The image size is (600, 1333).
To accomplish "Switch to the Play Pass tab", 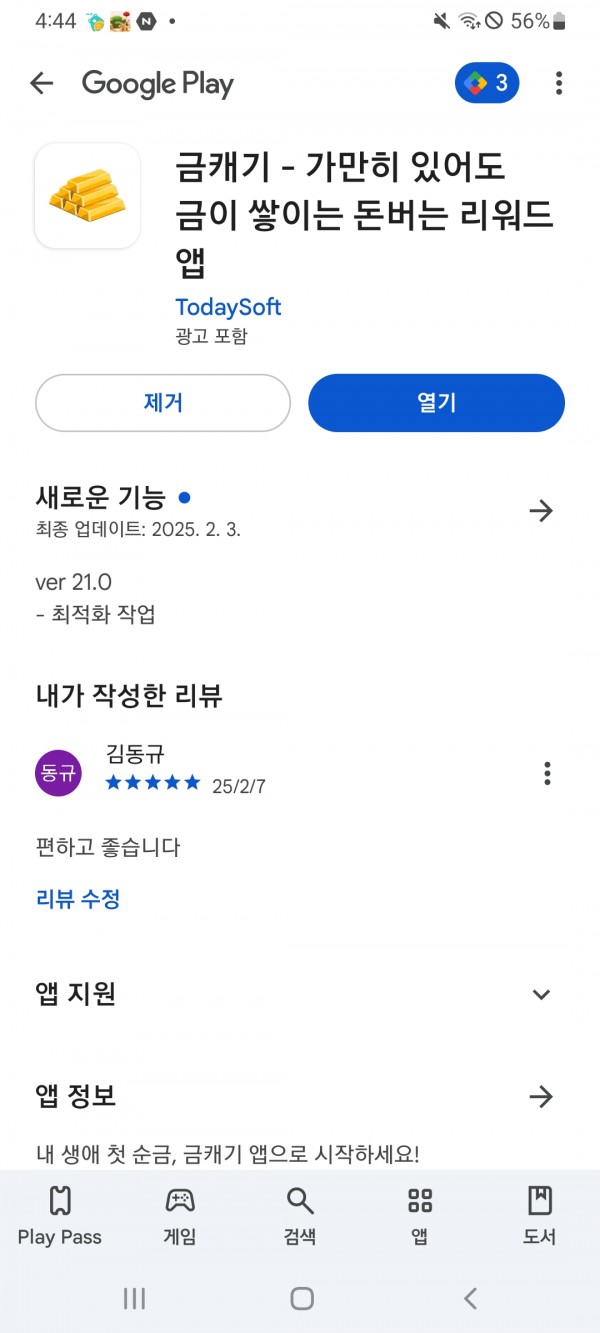I will 60,1216.
